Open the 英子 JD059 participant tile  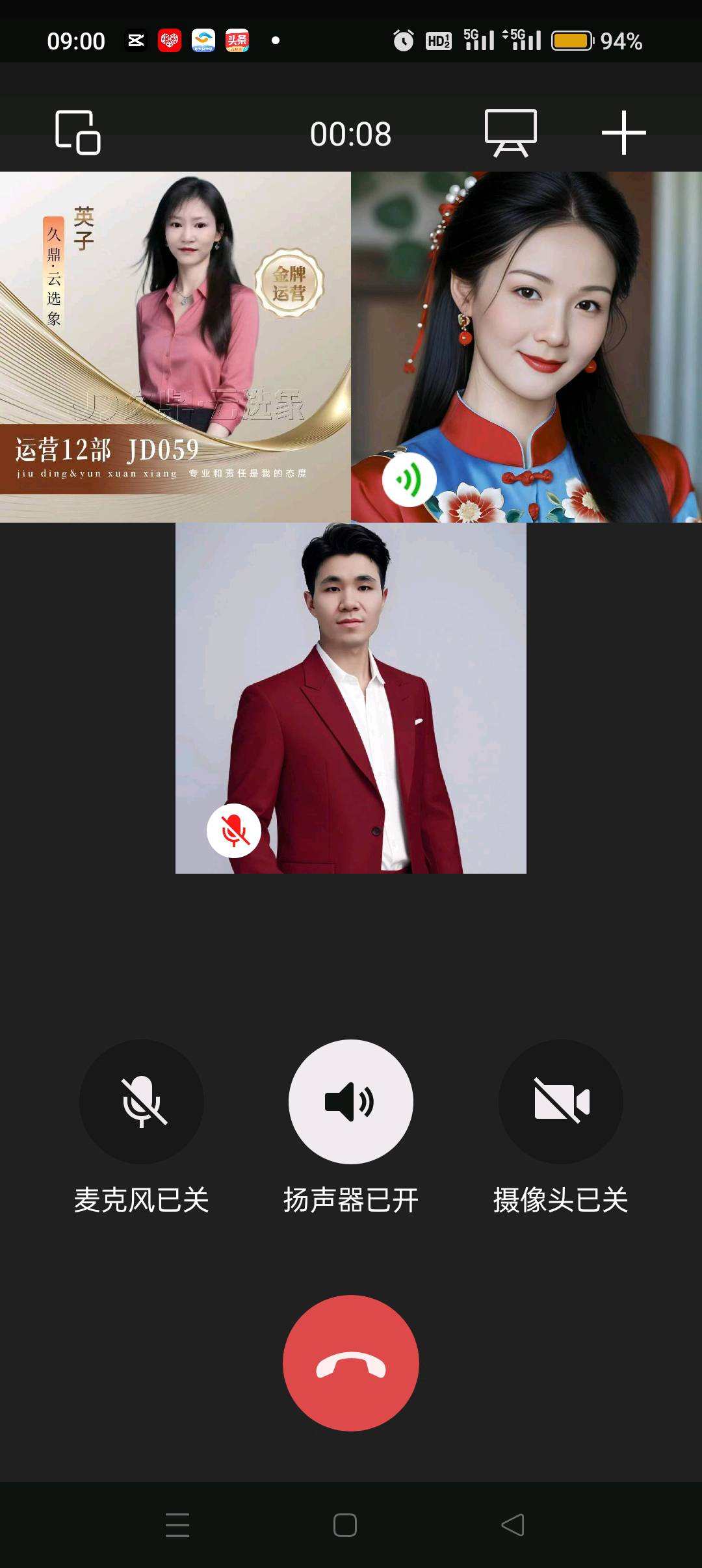tap(175, 347)
